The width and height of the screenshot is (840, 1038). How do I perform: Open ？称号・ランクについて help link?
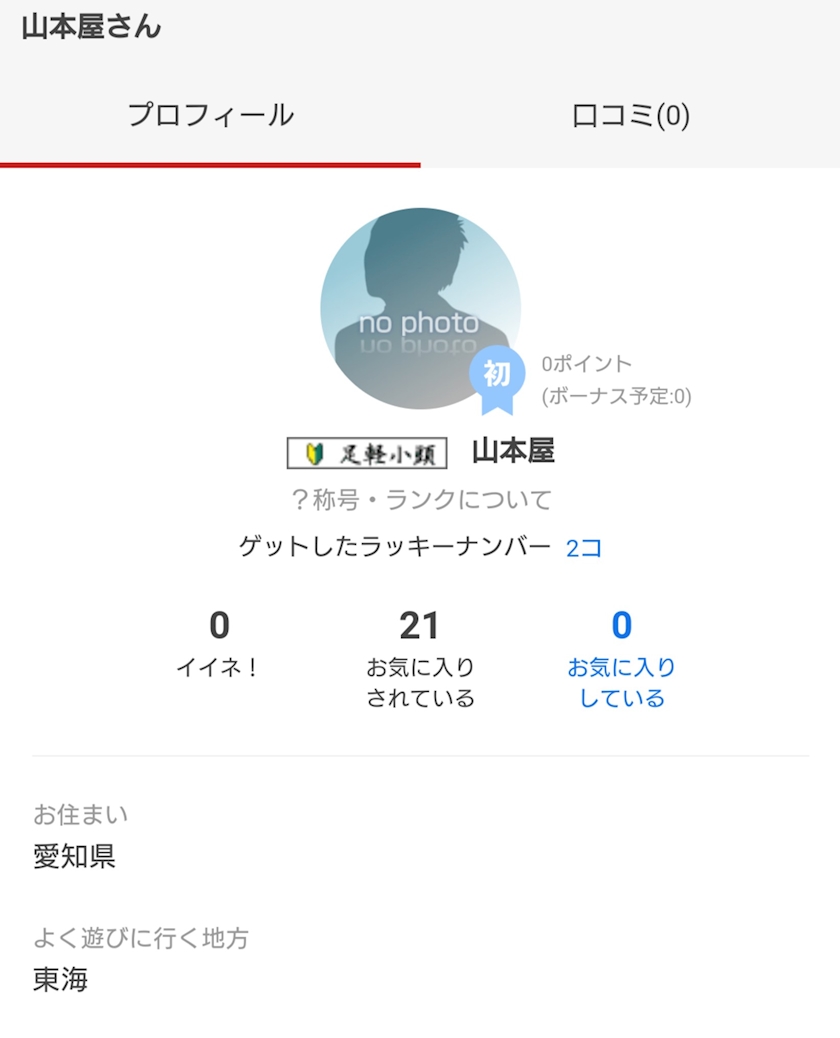[x=421, y=500]
